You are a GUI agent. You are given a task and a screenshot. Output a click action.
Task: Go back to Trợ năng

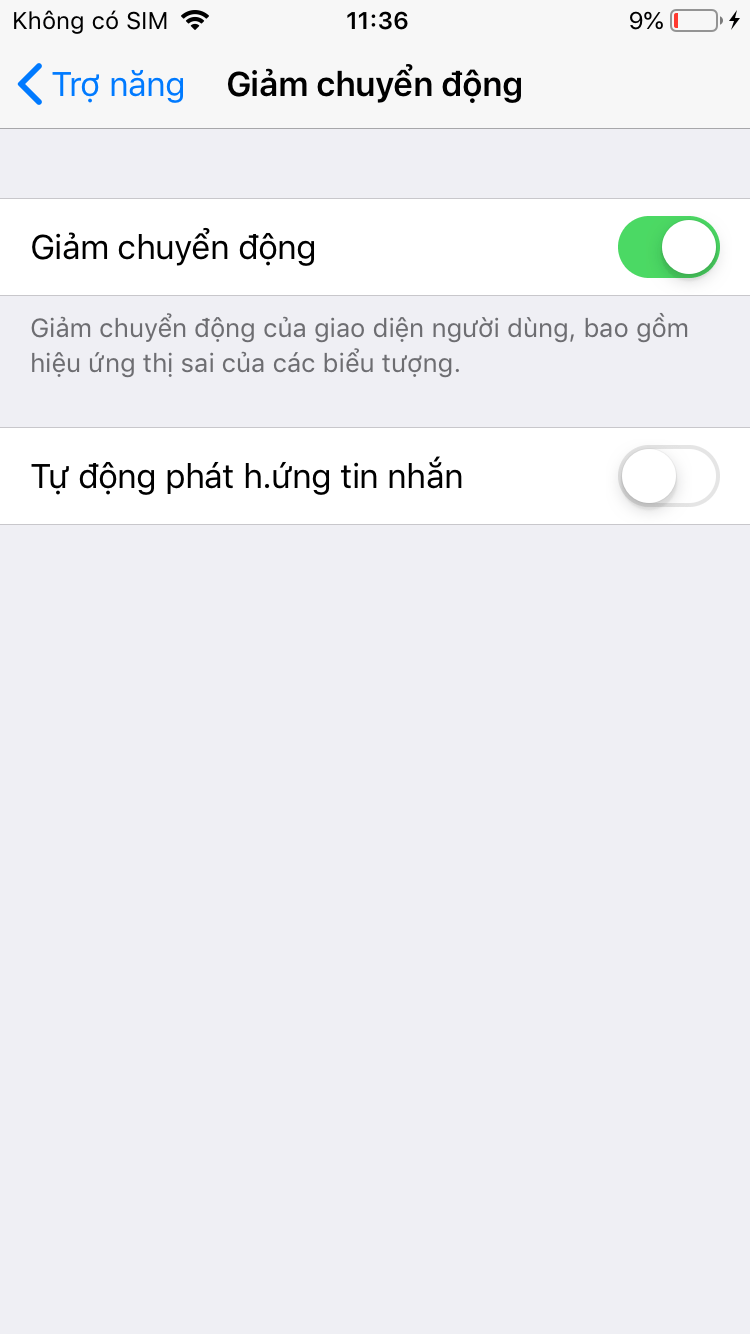tap(100, 85)
